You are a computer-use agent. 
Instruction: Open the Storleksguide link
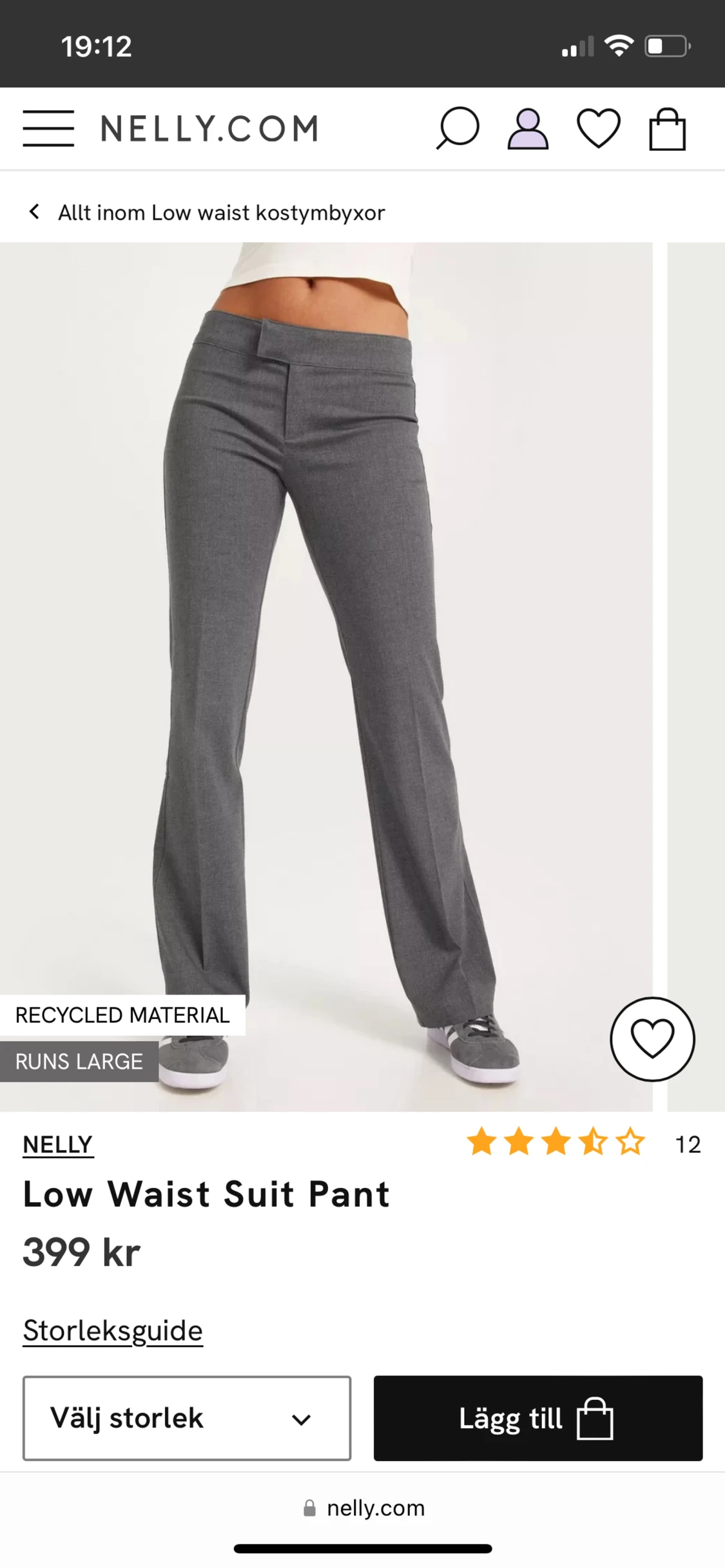(113, 1330)
